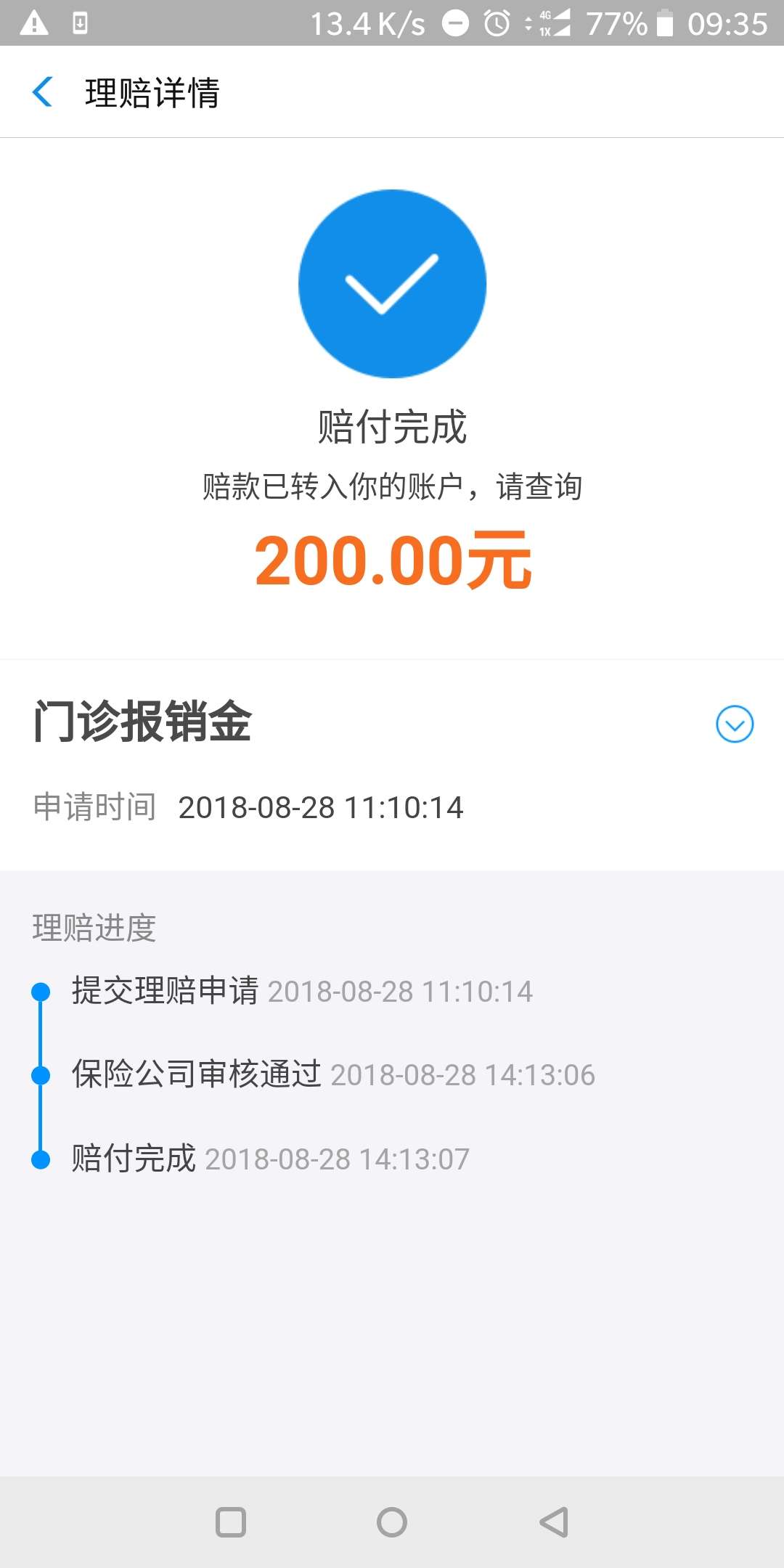Expand the 门诊报销金 details chevron

pyautogui.click(x=735, y=724)
